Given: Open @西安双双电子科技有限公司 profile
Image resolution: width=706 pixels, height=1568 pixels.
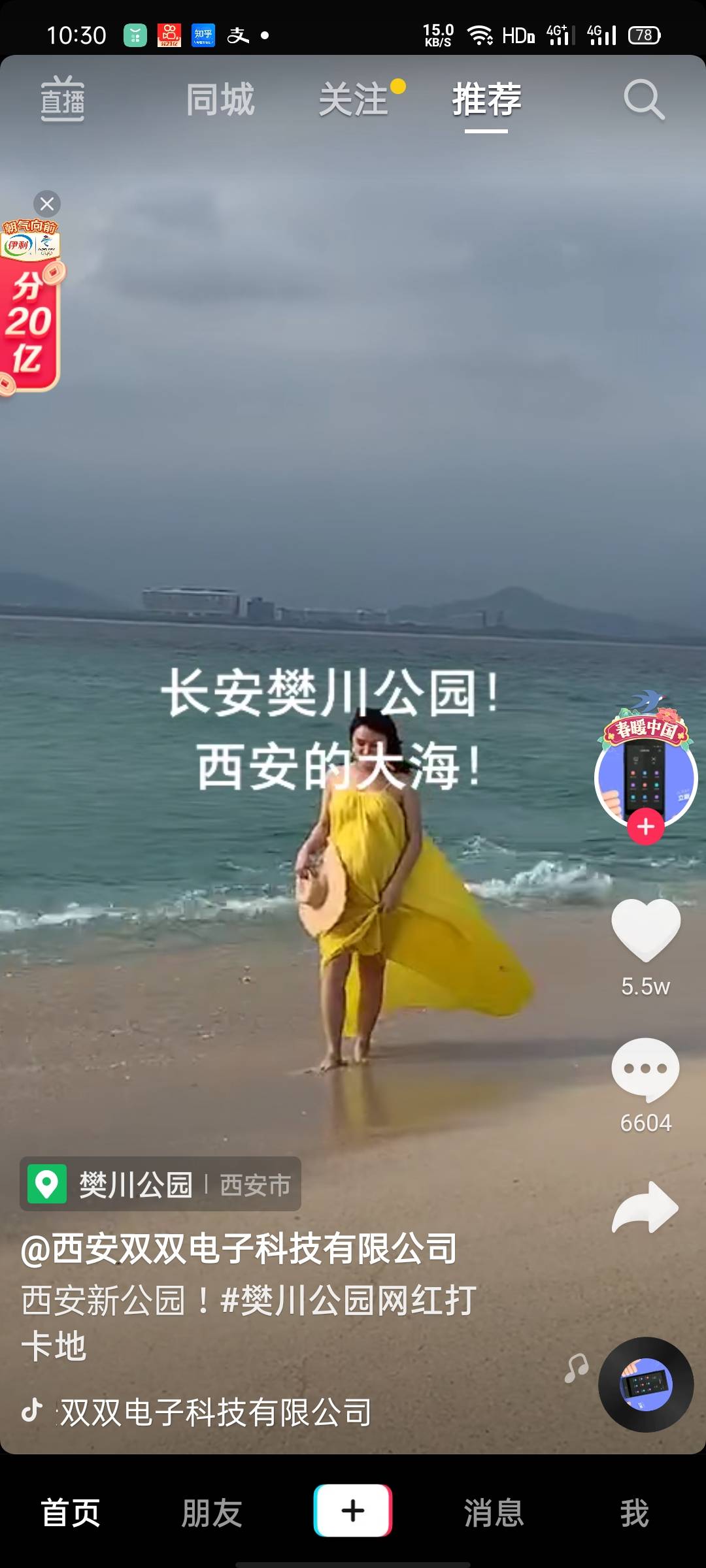Looking at the screenshot, I should point(239,1249).
